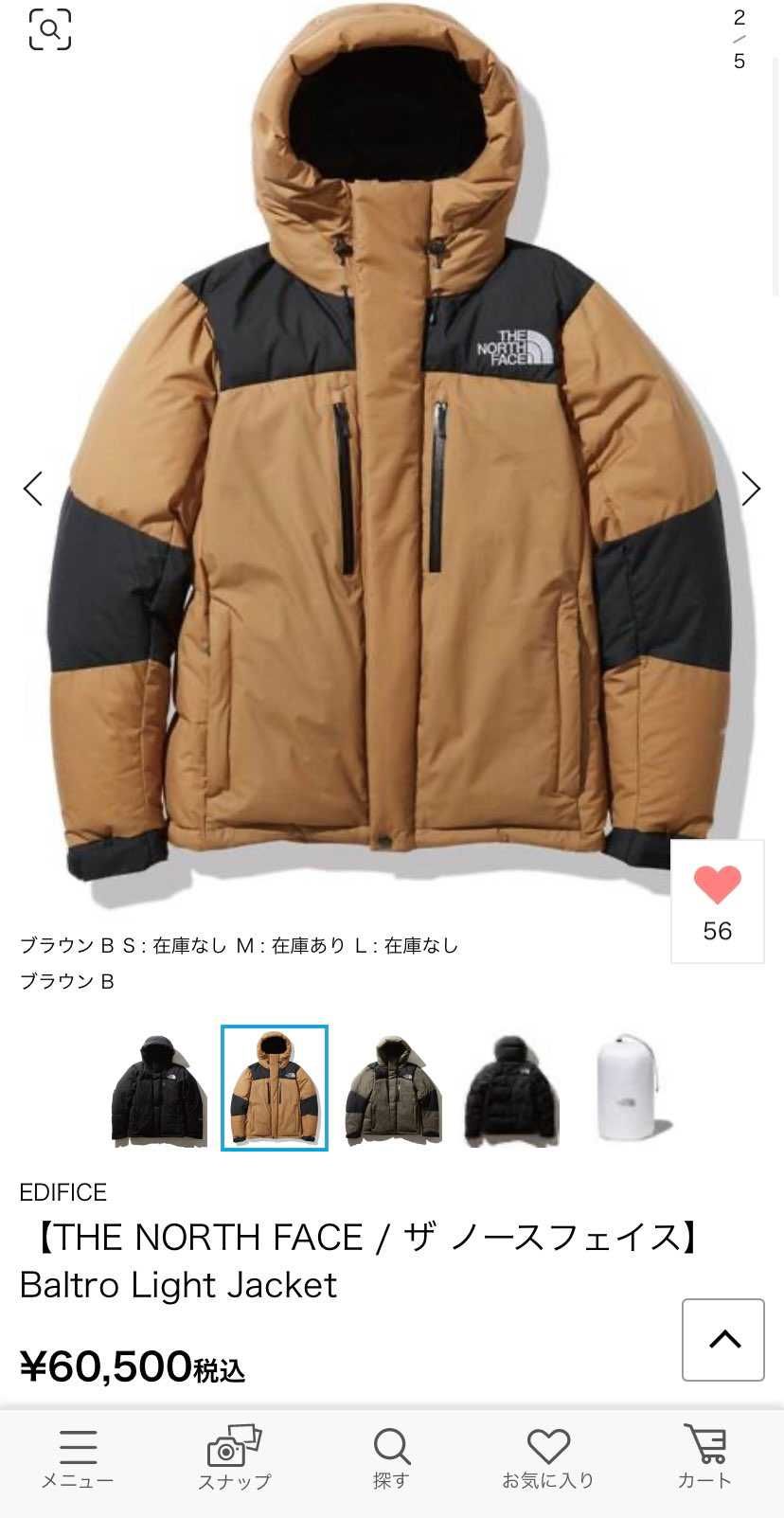
Task: View the white storage bag thumbnail
Action: 628,1087
